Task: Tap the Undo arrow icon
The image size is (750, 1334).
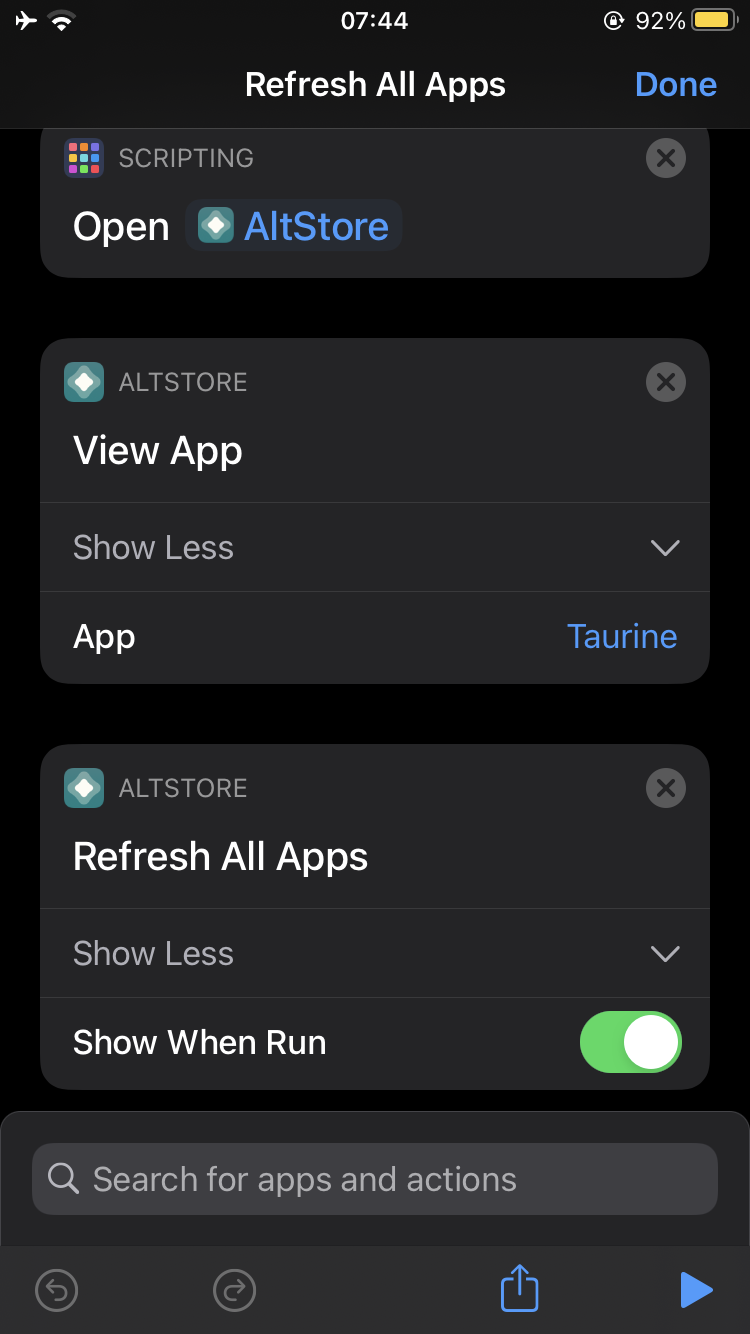Action: [56, 1290]
